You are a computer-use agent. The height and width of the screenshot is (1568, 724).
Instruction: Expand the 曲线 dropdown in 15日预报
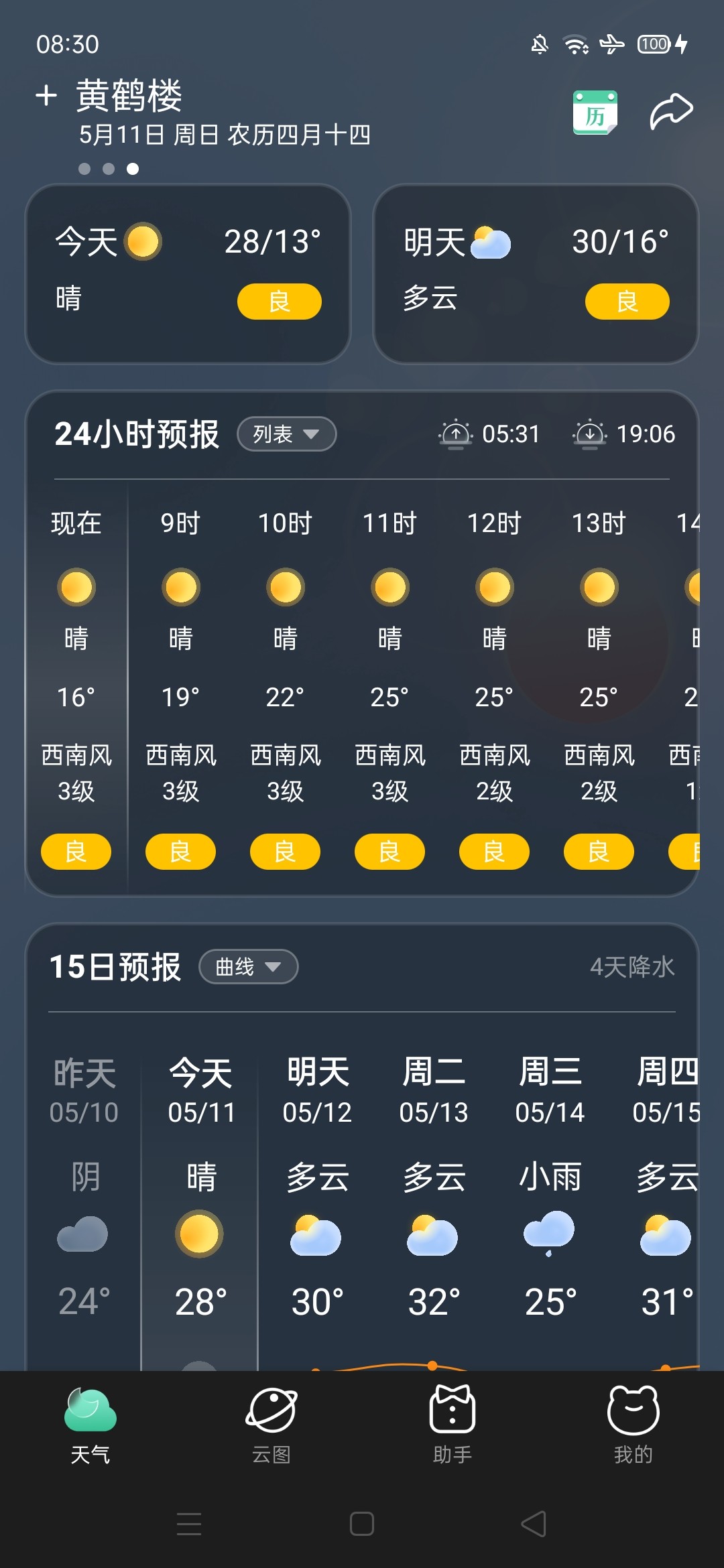coord(249,967)
